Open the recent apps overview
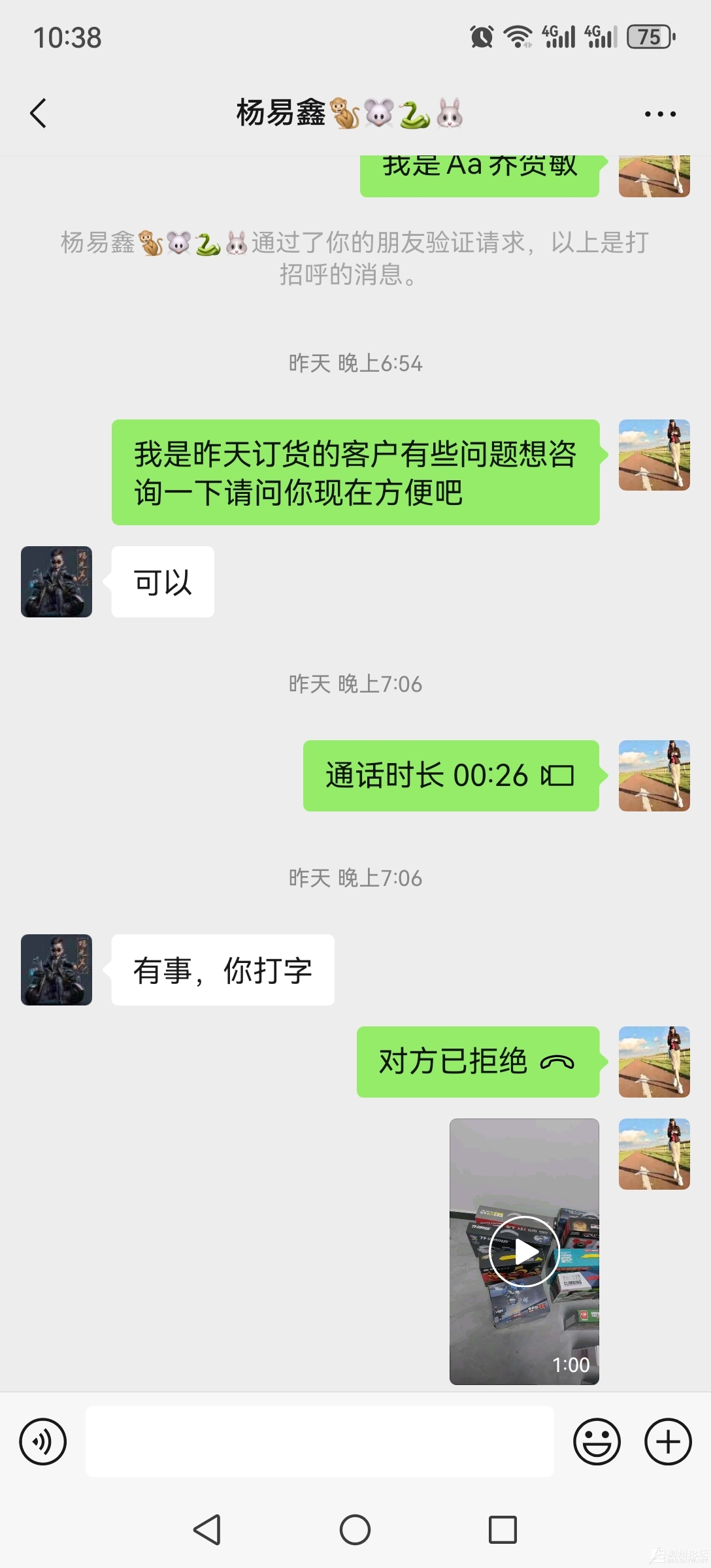Viewport: 711px width, 1568px height. [503, 1529]
